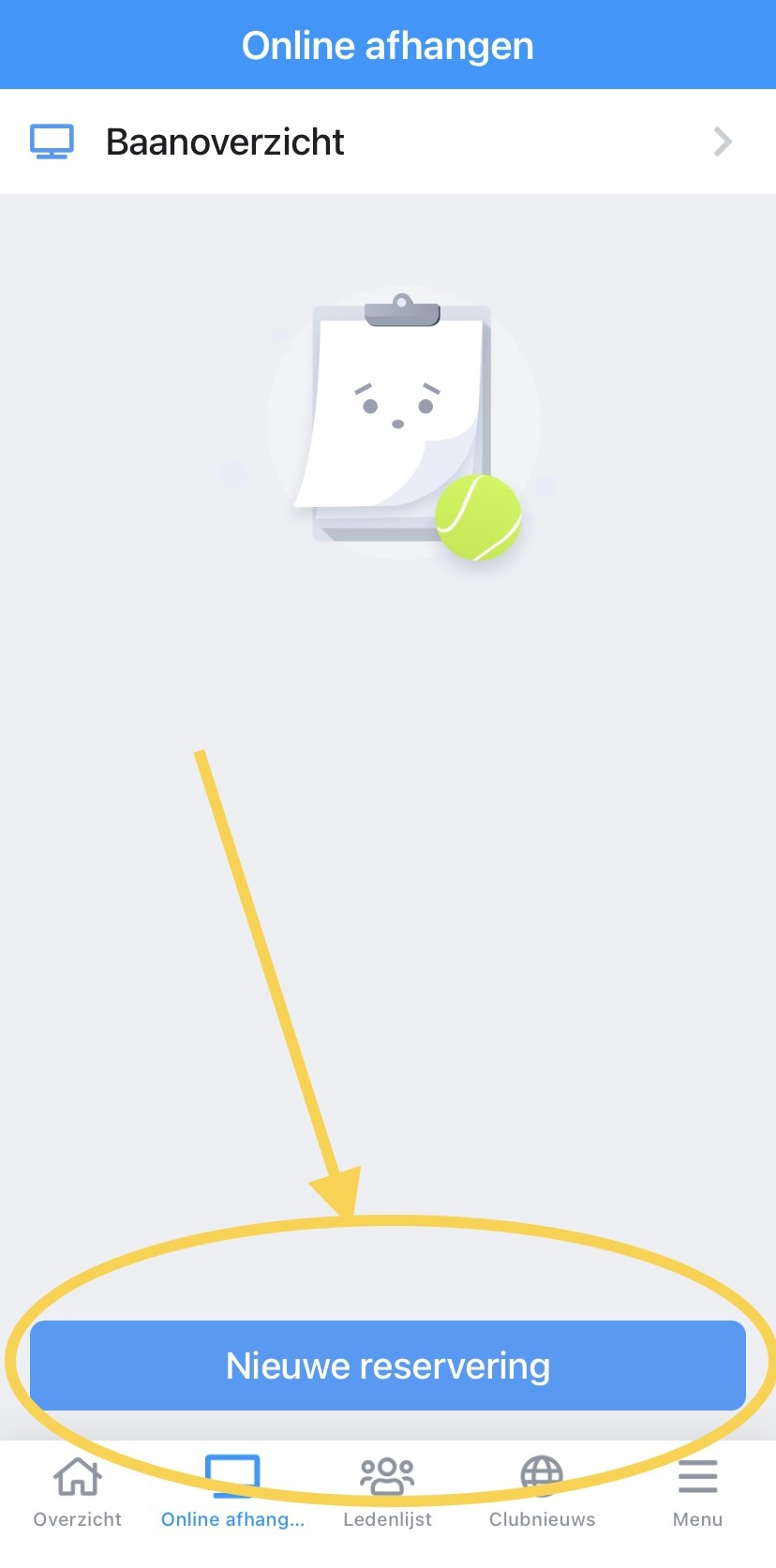Select the Online afhangen tab
This screenshot has width=776, height=1568.
click(x=232, y=1492)
